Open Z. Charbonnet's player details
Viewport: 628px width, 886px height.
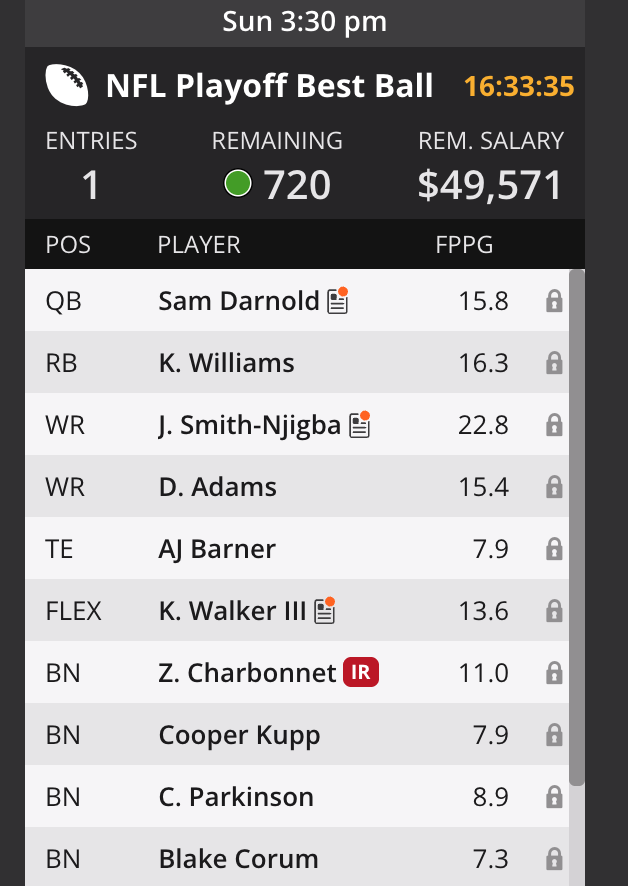(247, 673)
